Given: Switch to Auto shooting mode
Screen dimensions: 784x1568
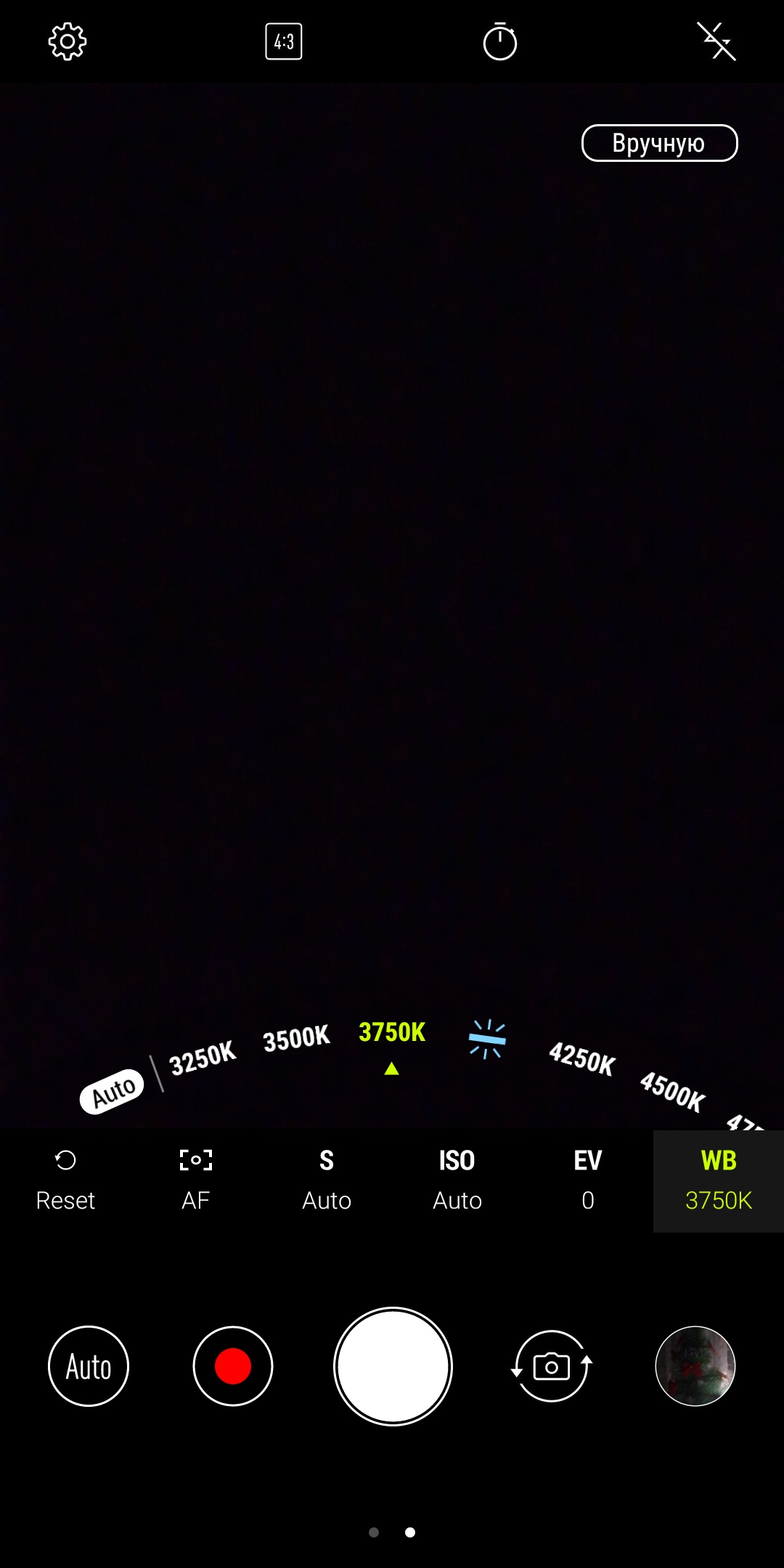Looking at the screenshot, I should 89,1366.
